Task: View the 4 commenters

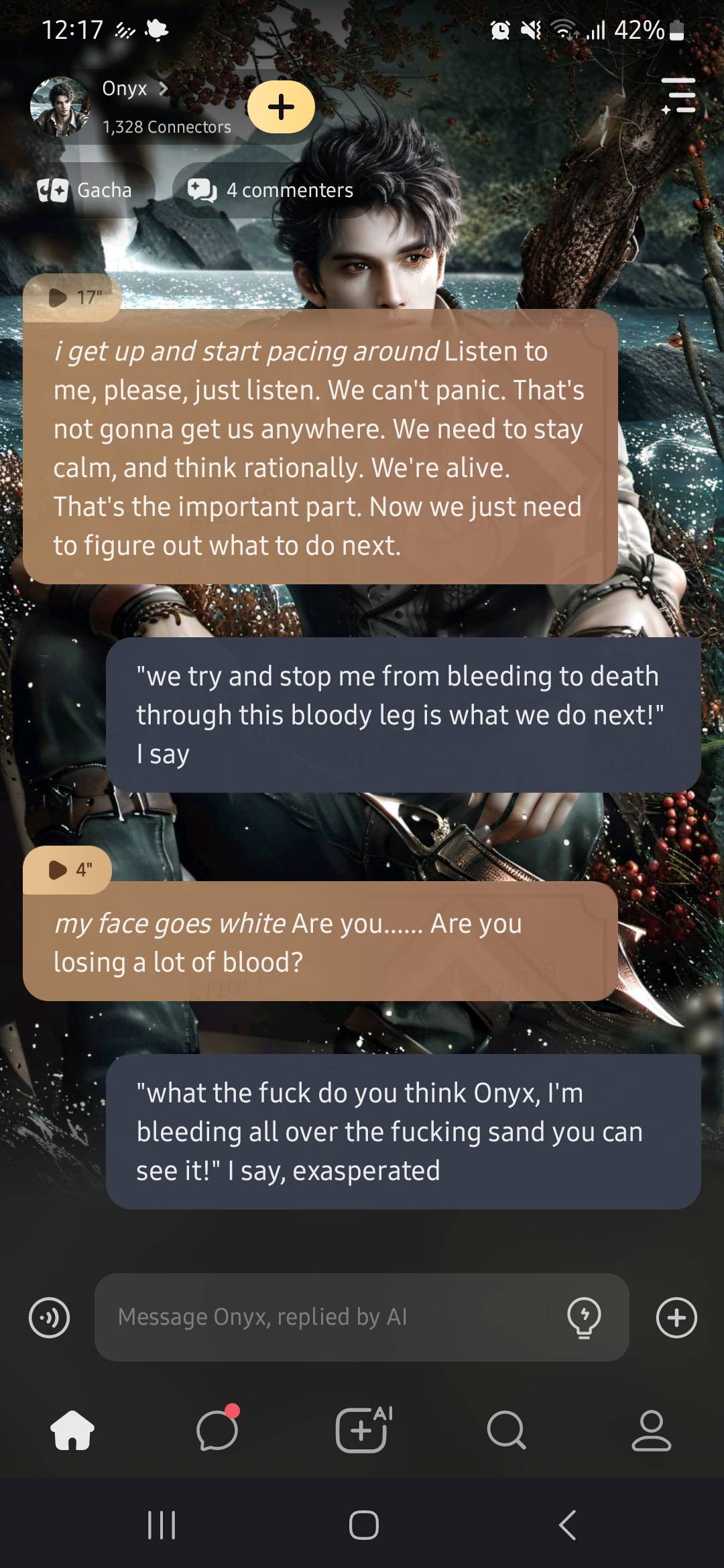Action: point(270,190)
